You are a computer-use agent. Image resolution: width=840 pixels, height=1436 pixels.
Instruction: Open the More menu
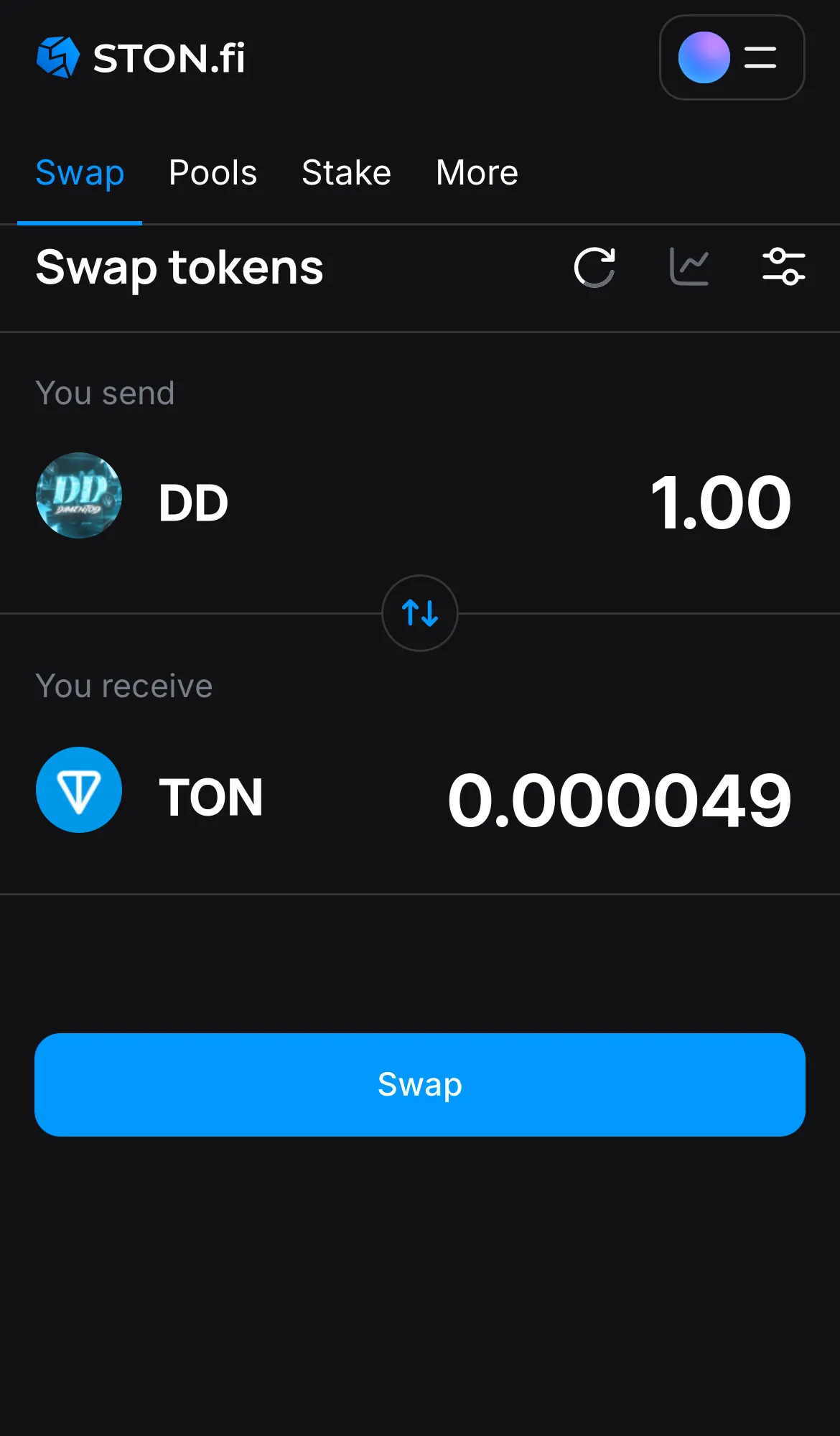(x=476, y=172)
